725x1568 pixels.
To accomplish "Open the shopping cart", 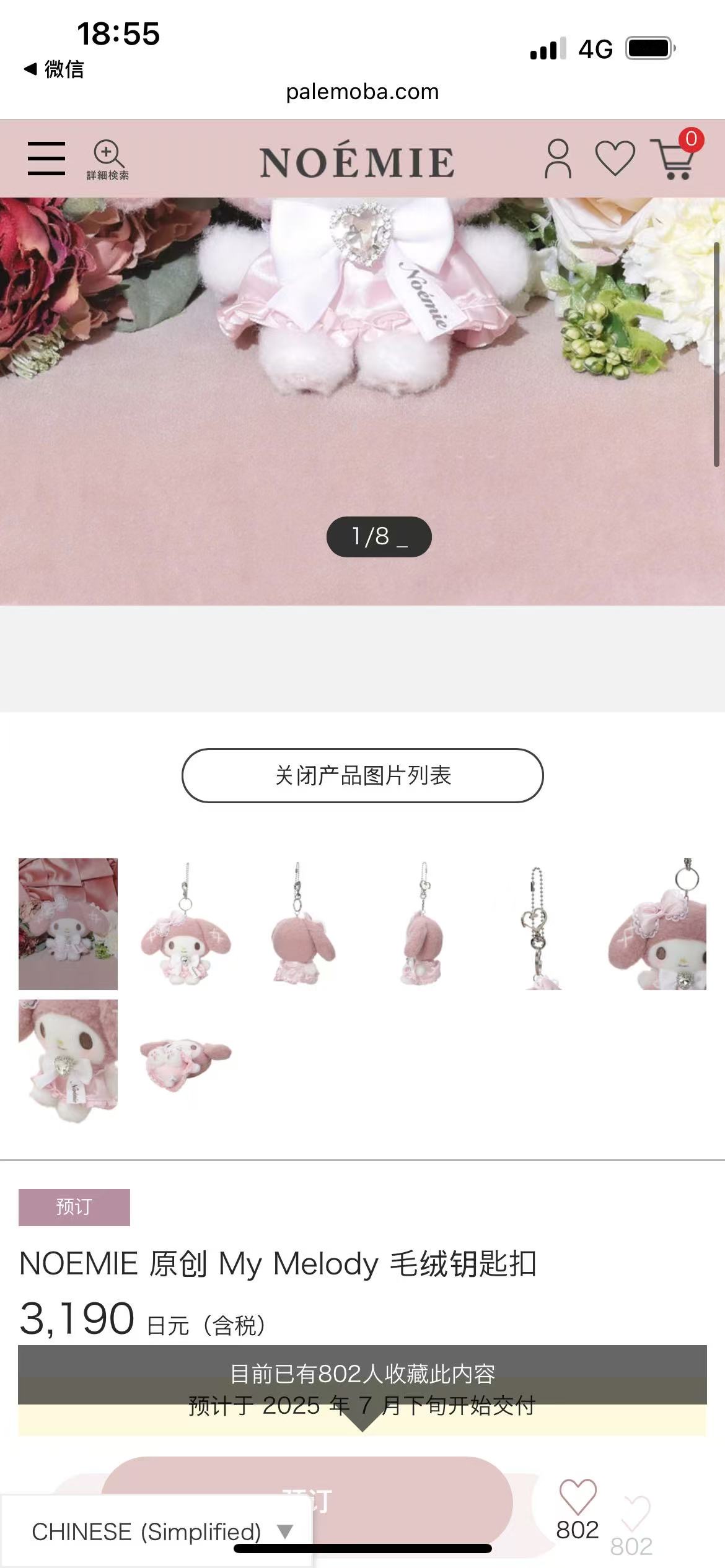I will [673, 159].
